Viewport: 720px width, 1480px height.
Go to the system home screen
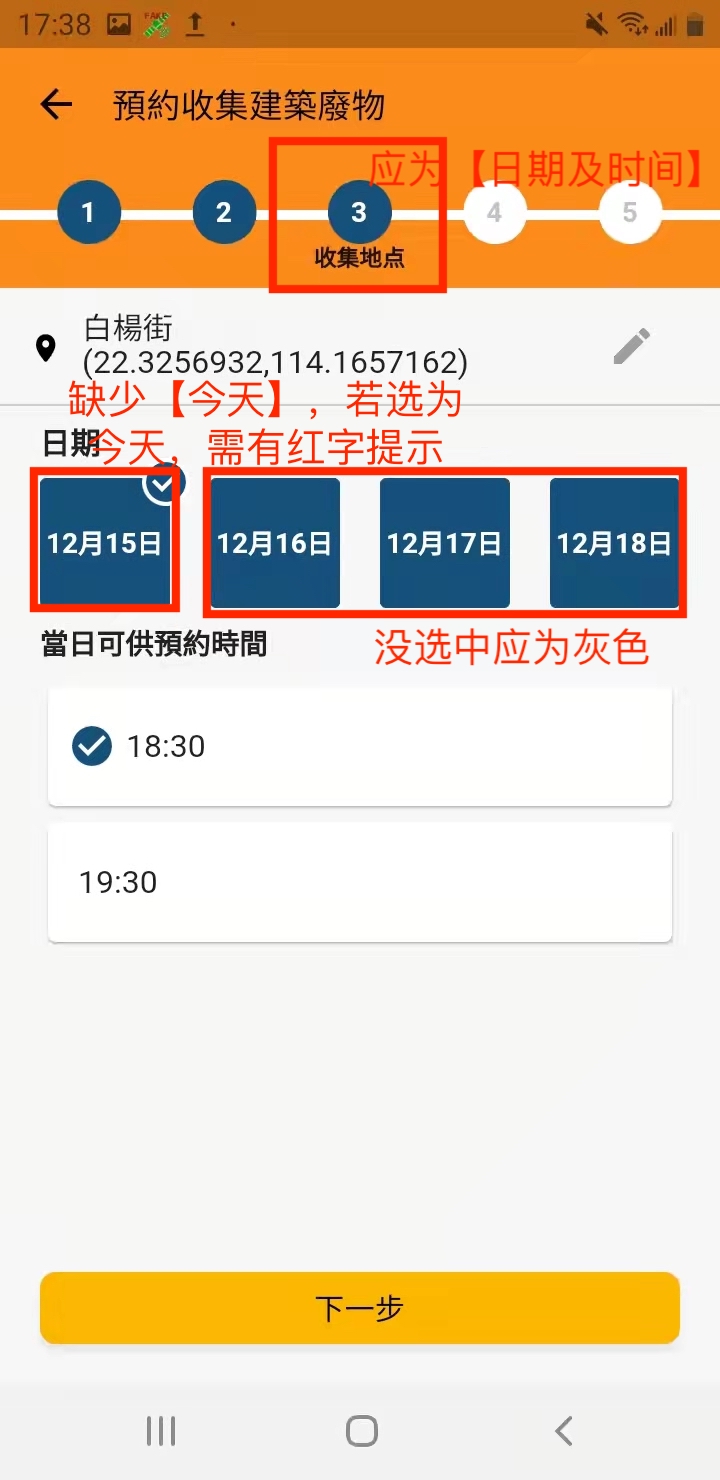pyautogui.click(x=361, y=1431)
